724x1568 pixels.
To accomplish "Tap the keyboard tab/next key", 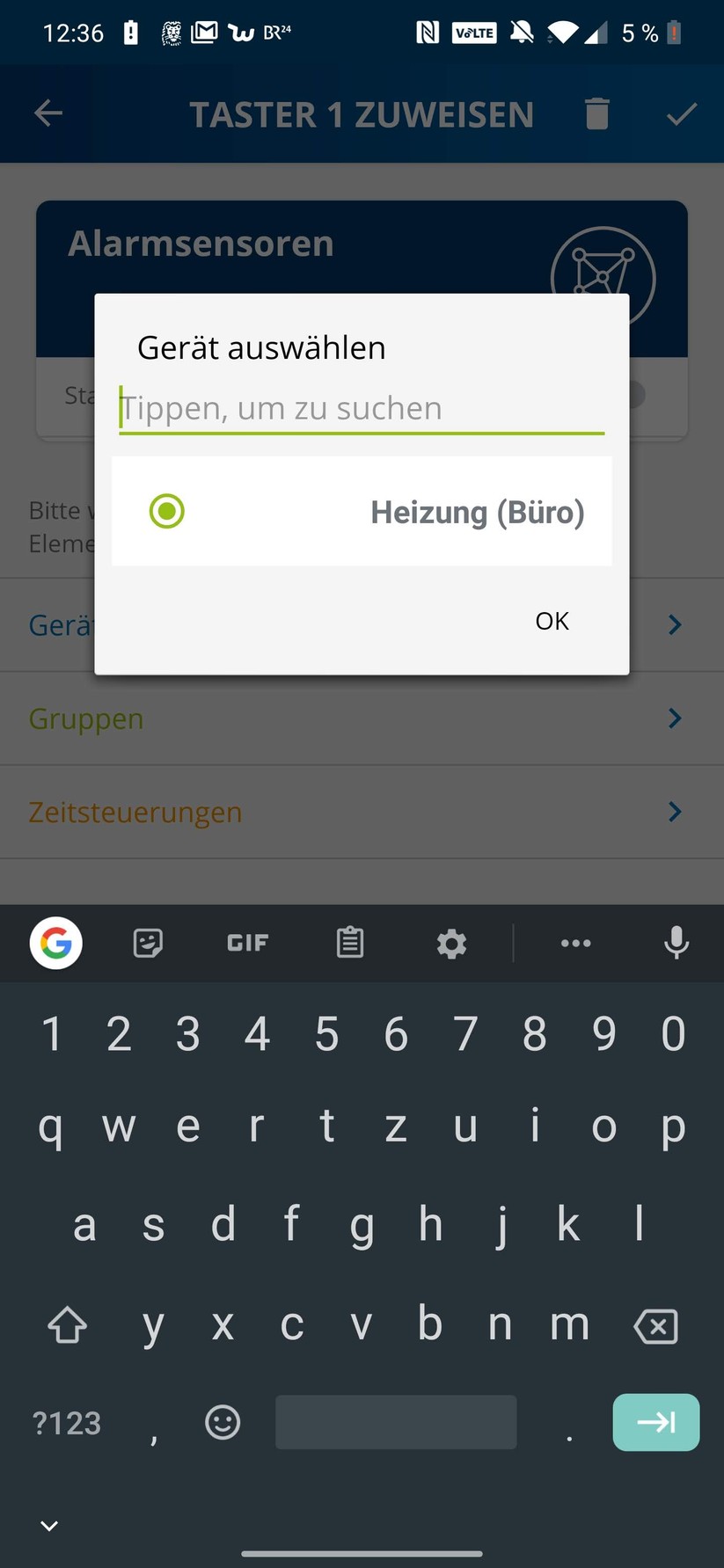I will 655,1422.
